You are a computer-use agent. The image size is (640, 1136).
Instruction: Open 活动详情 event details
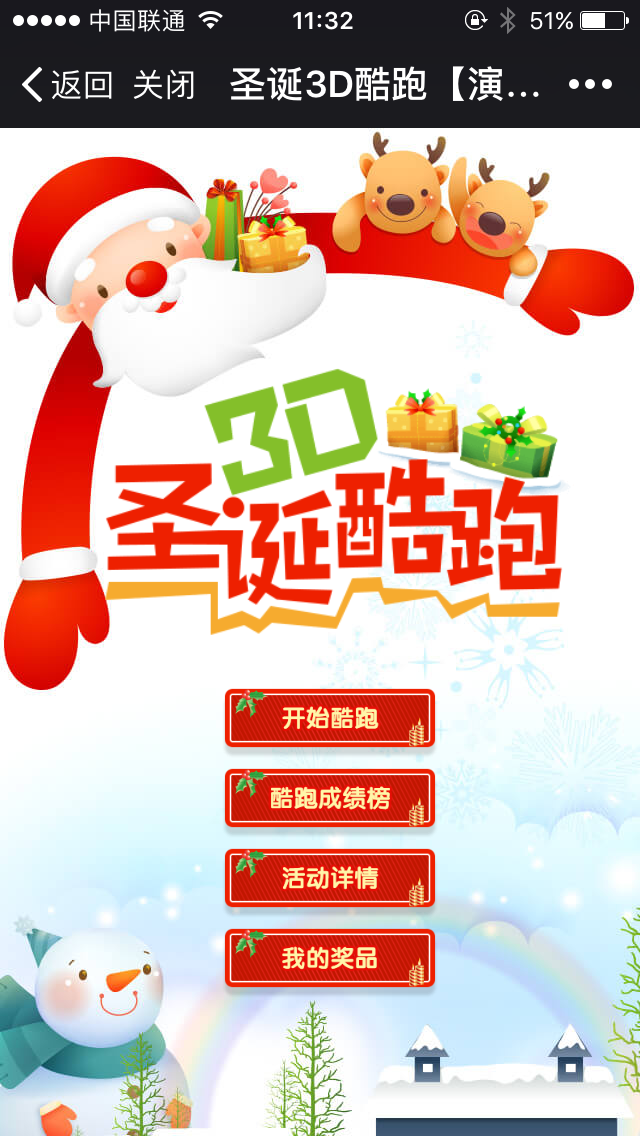coord(330,878)
